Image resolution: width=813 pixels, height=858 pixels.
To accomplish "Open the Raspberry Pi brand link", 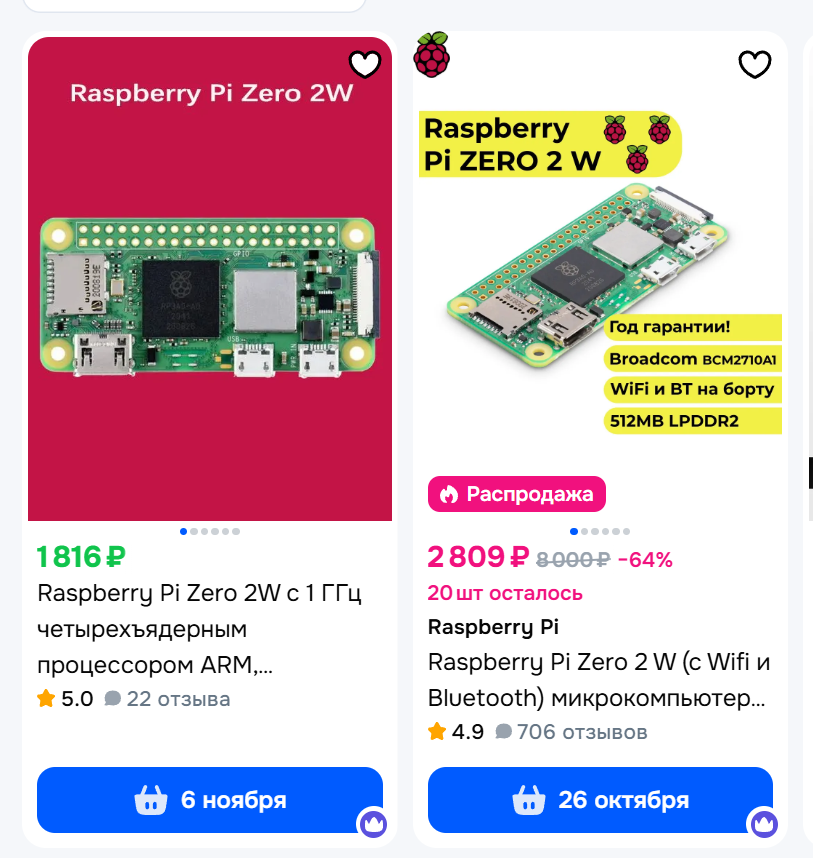I will tap(493, 627).
